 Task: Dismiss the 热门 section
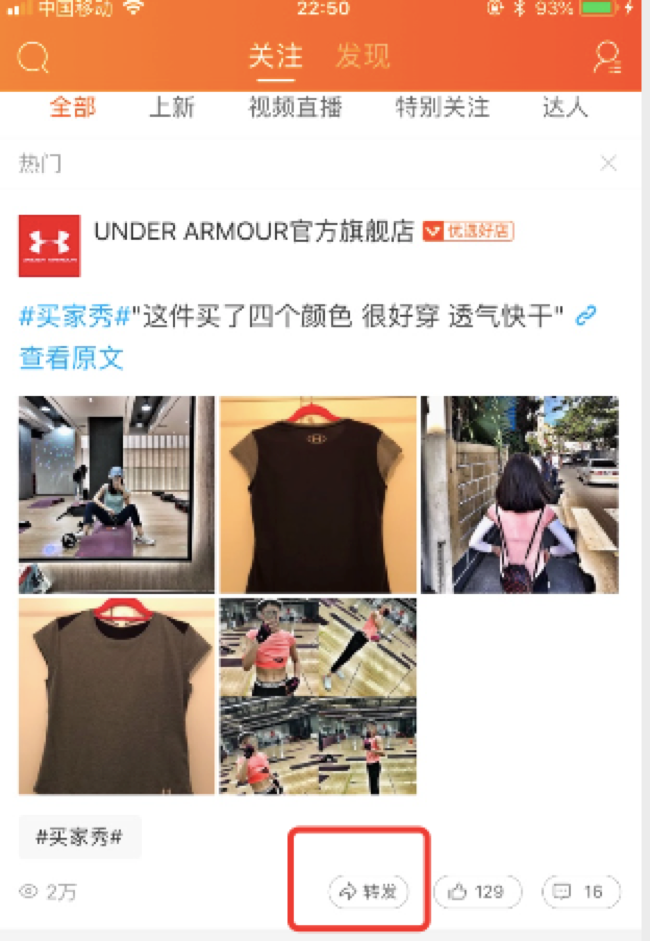[608, 163]
